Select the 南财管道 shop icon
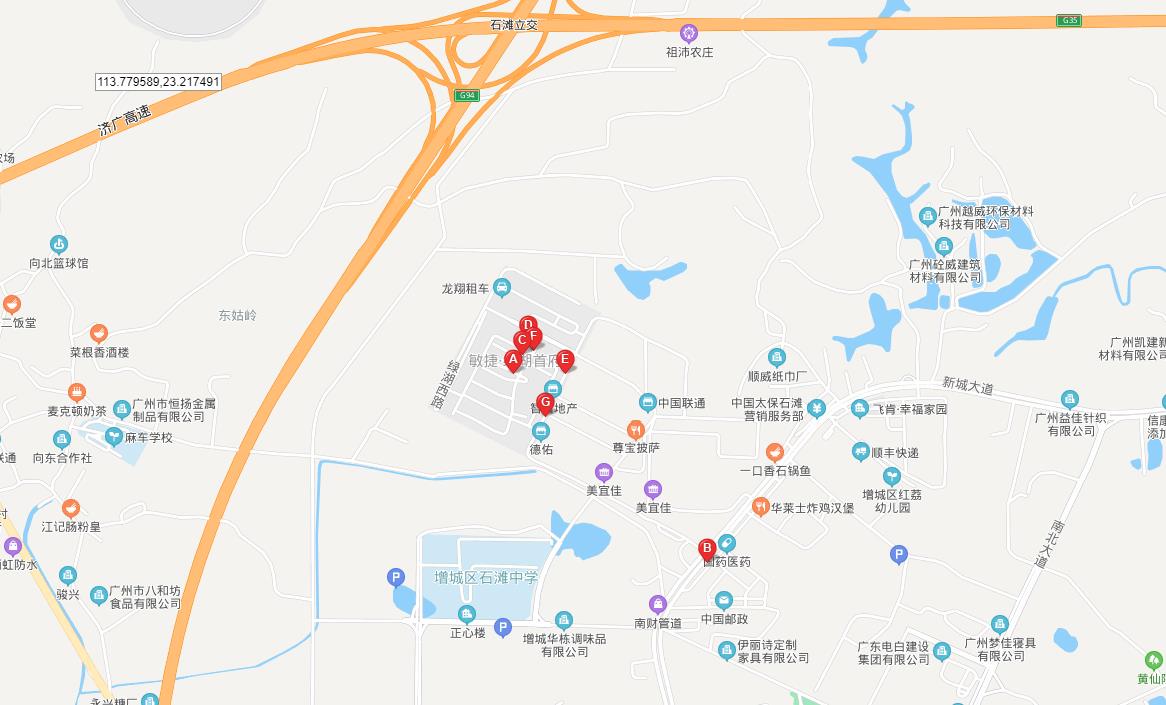Screen dimensions: 1166x705 pos(657,604)
